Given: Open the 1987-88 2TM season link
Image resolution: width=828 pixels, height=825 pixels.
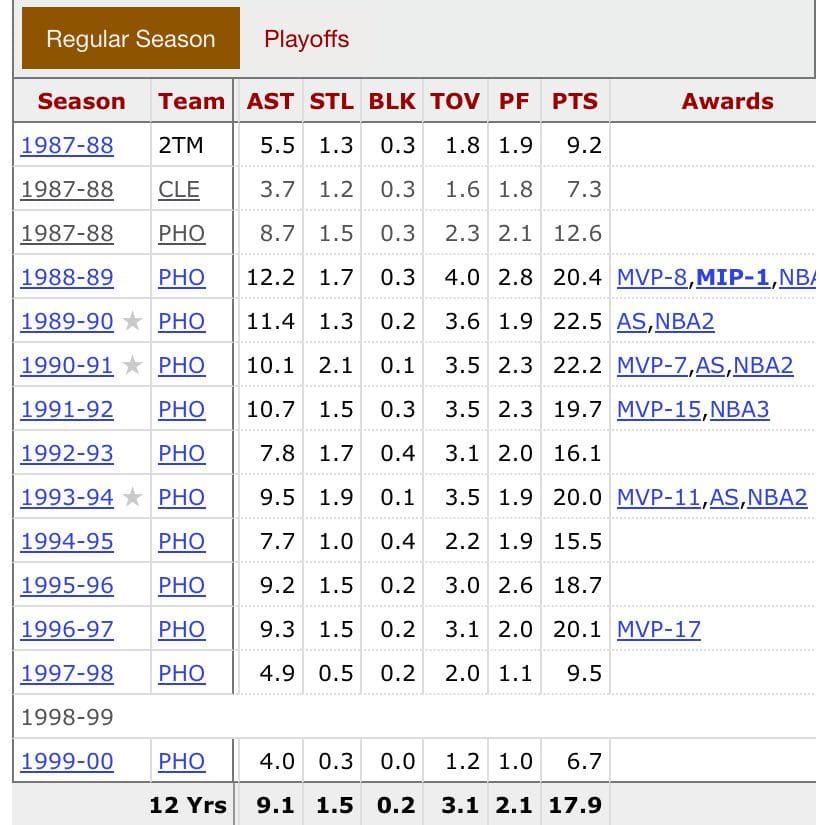Looking at the screenshot, I should coord(67,145).
